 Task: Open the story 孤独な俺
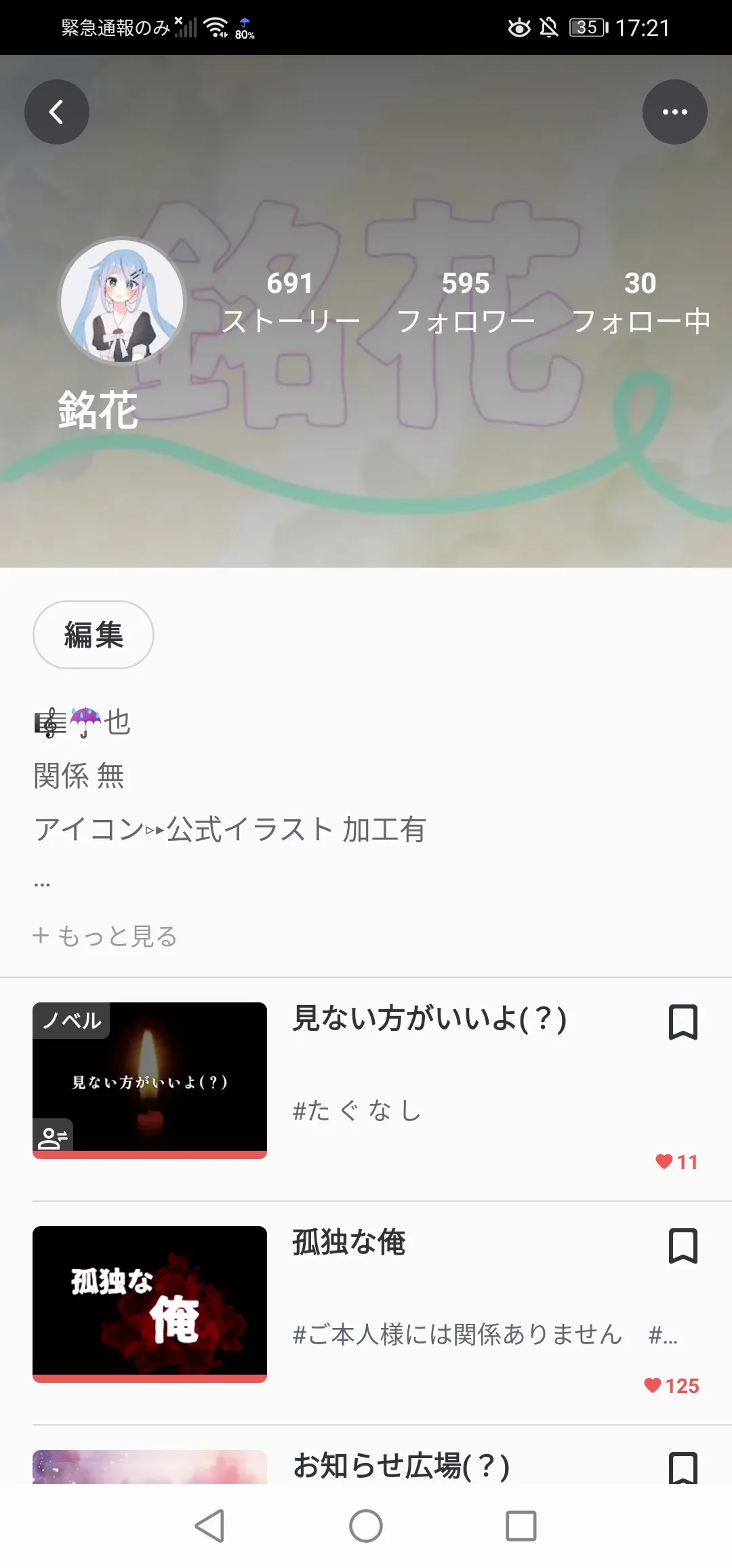pyautogui.click(x=349, y=1242)
